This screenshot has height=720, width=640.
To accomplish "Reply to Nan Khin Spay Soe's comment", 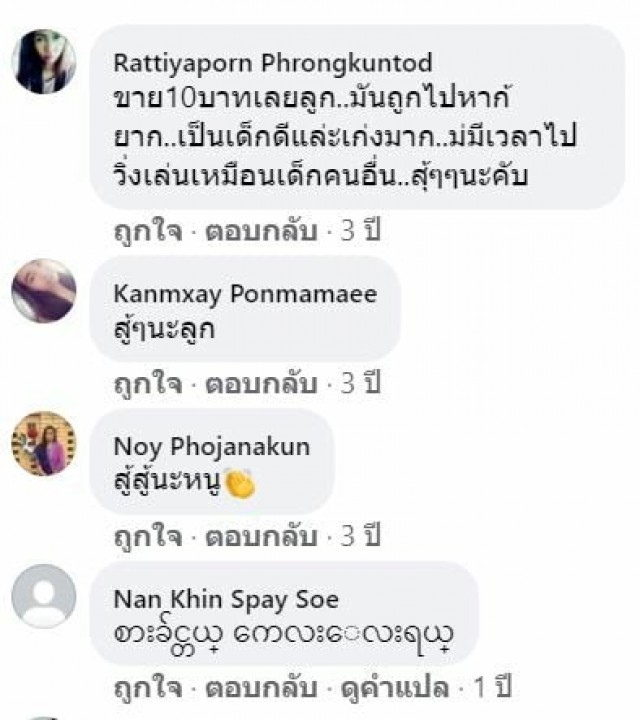I will coord(260,689).
